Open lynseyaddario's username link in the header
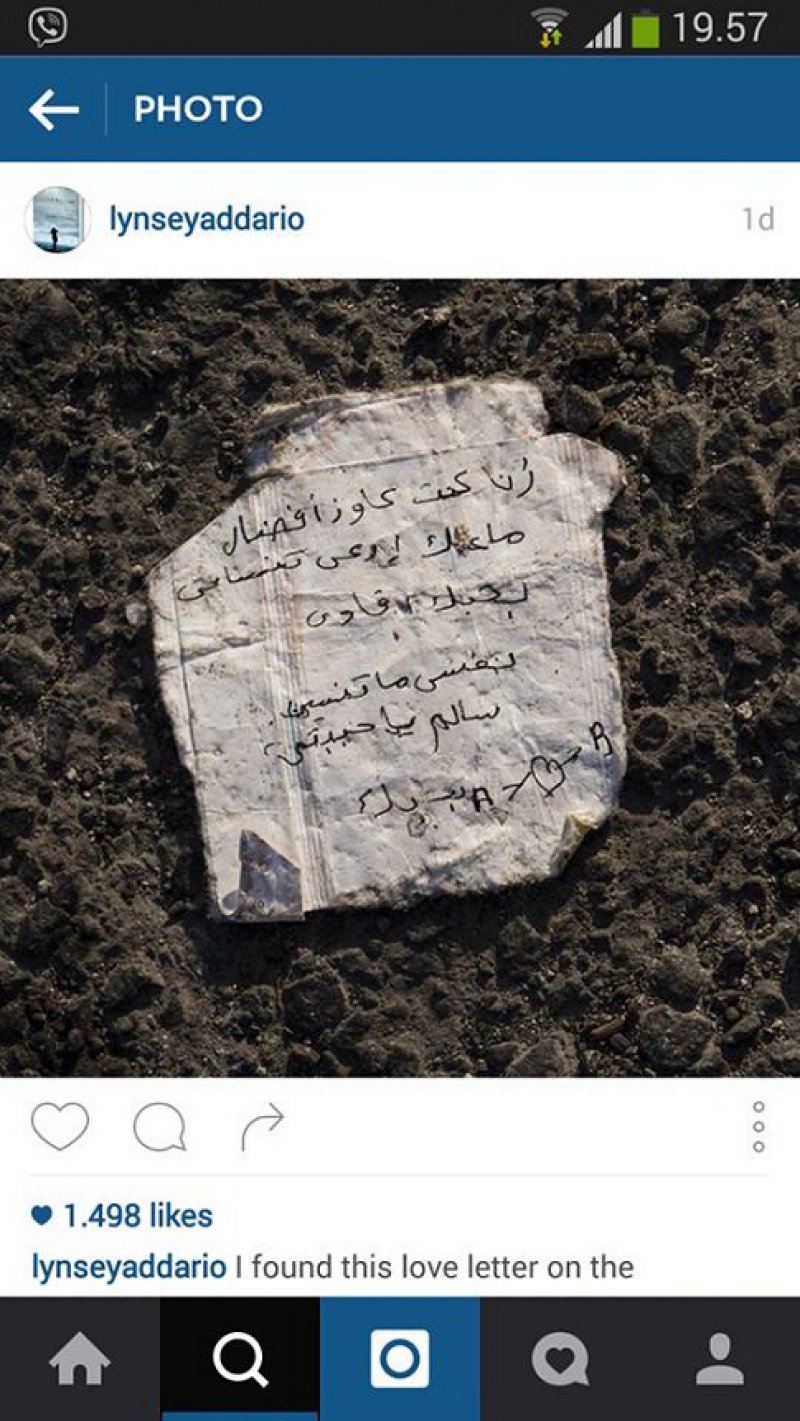This screenshot has height=1421, width=800. [x=207, y=219]
